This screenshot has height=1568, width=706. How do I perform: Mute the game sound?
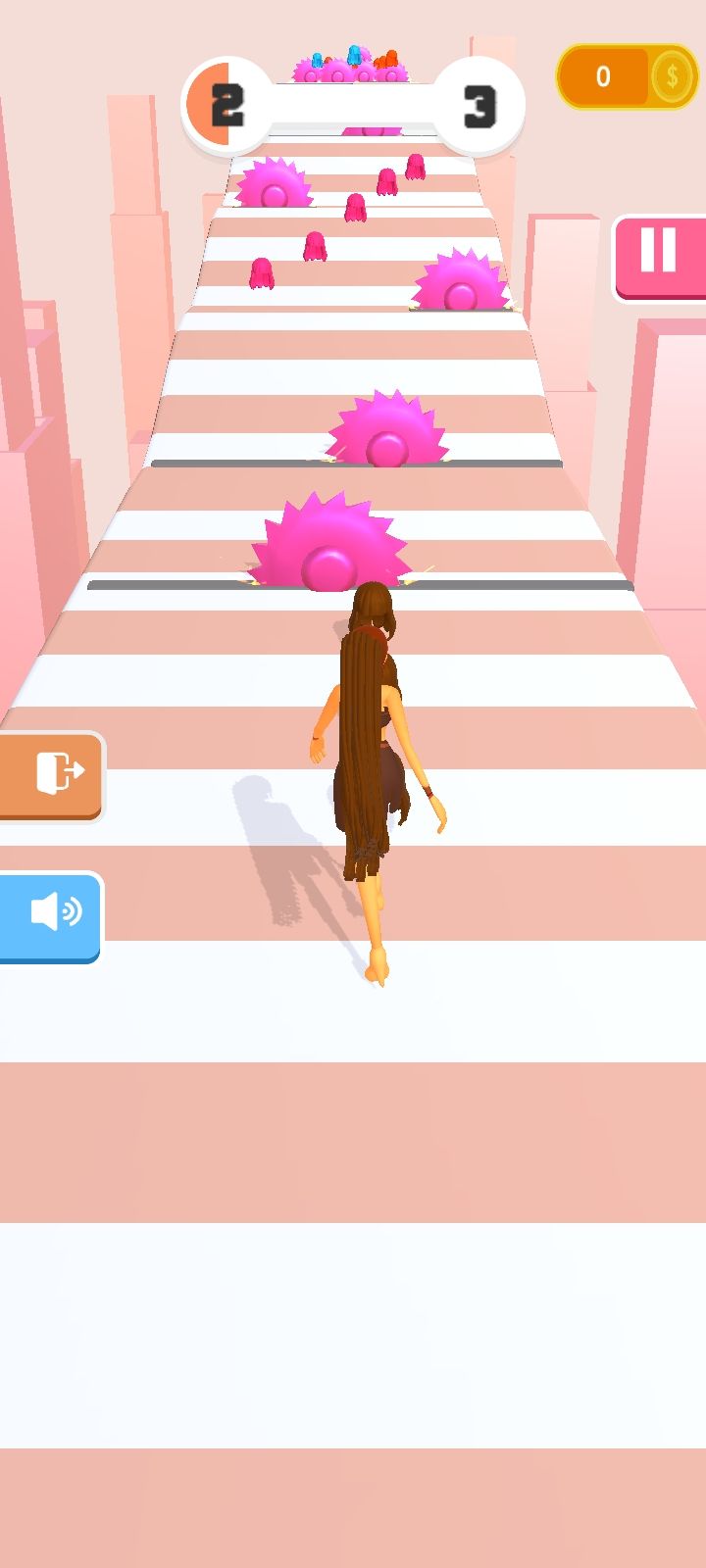[x=53, y=914]
